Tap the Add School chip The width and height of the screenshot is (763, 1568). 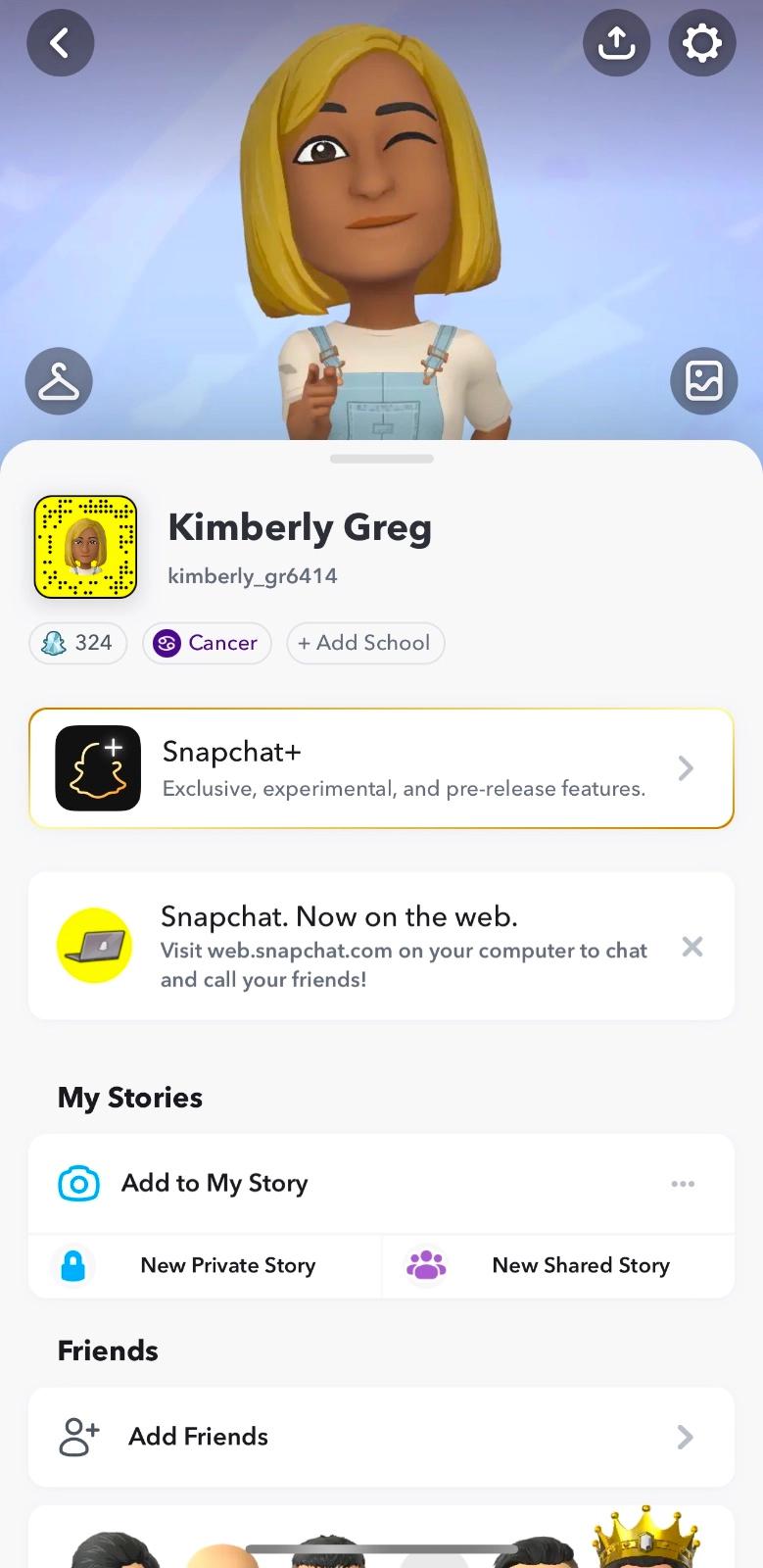(364, 643)
